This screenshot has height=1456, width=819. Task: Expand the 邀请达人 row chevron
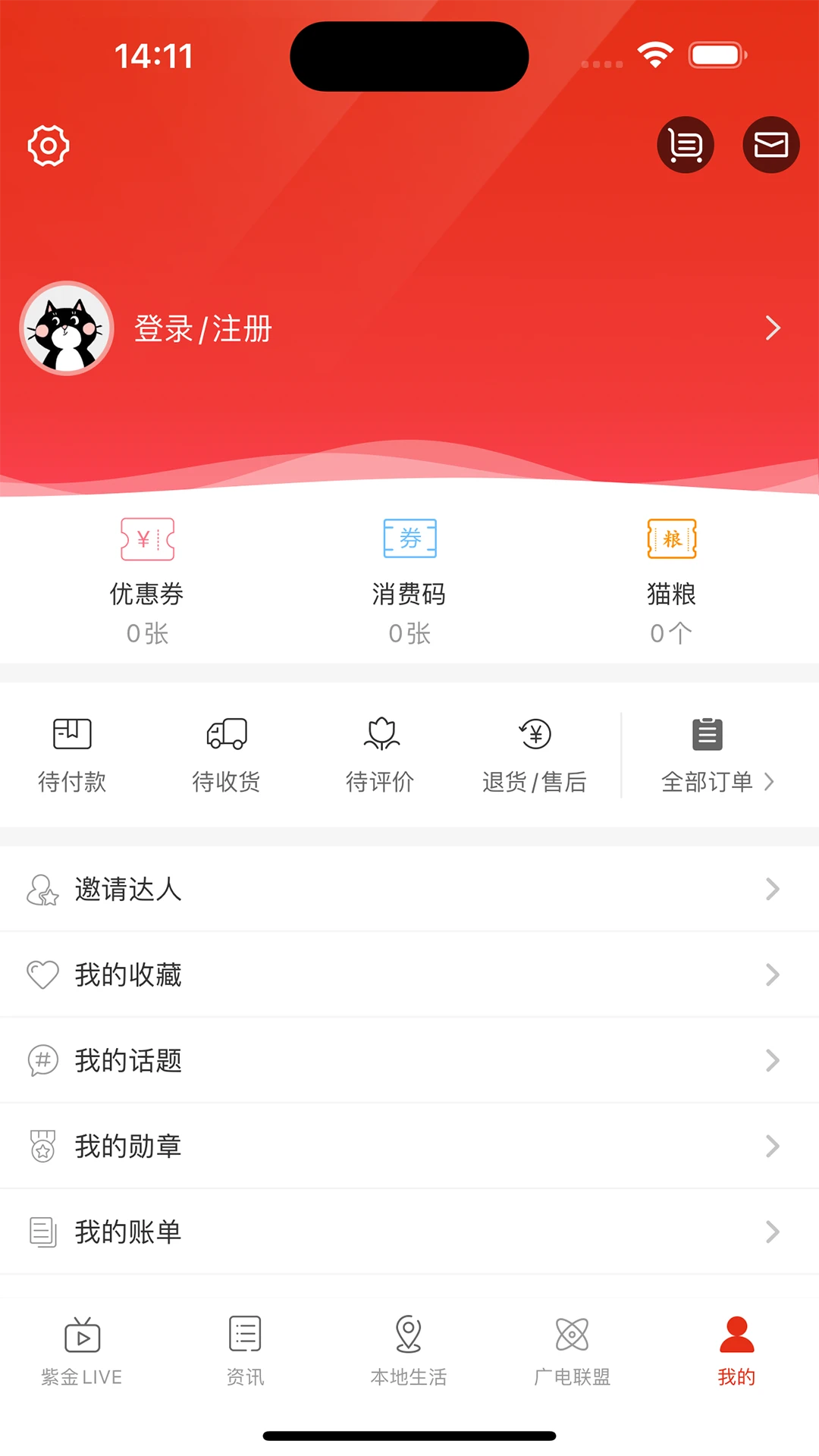point(772,890)
